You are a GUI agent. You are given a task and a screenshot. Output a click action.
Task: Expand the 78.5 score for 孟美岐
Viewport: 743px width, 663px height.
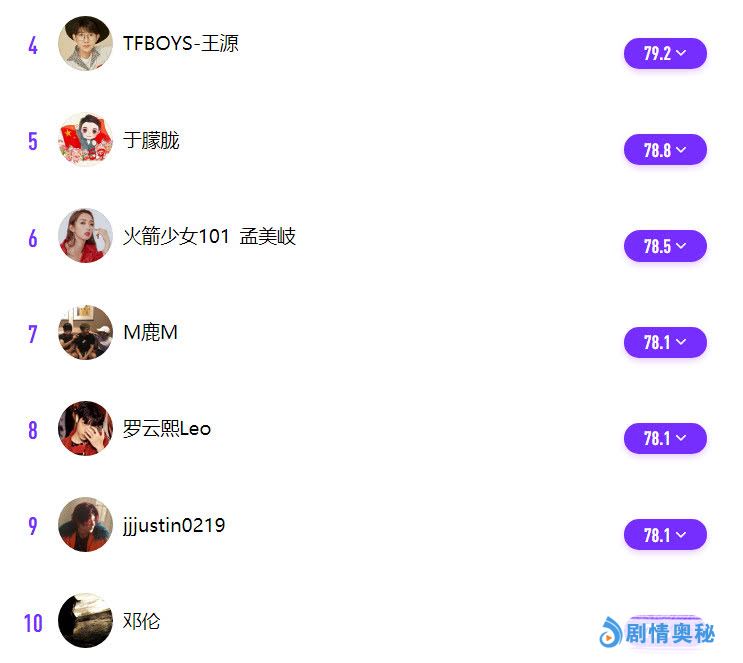click(x=665, y=246)
